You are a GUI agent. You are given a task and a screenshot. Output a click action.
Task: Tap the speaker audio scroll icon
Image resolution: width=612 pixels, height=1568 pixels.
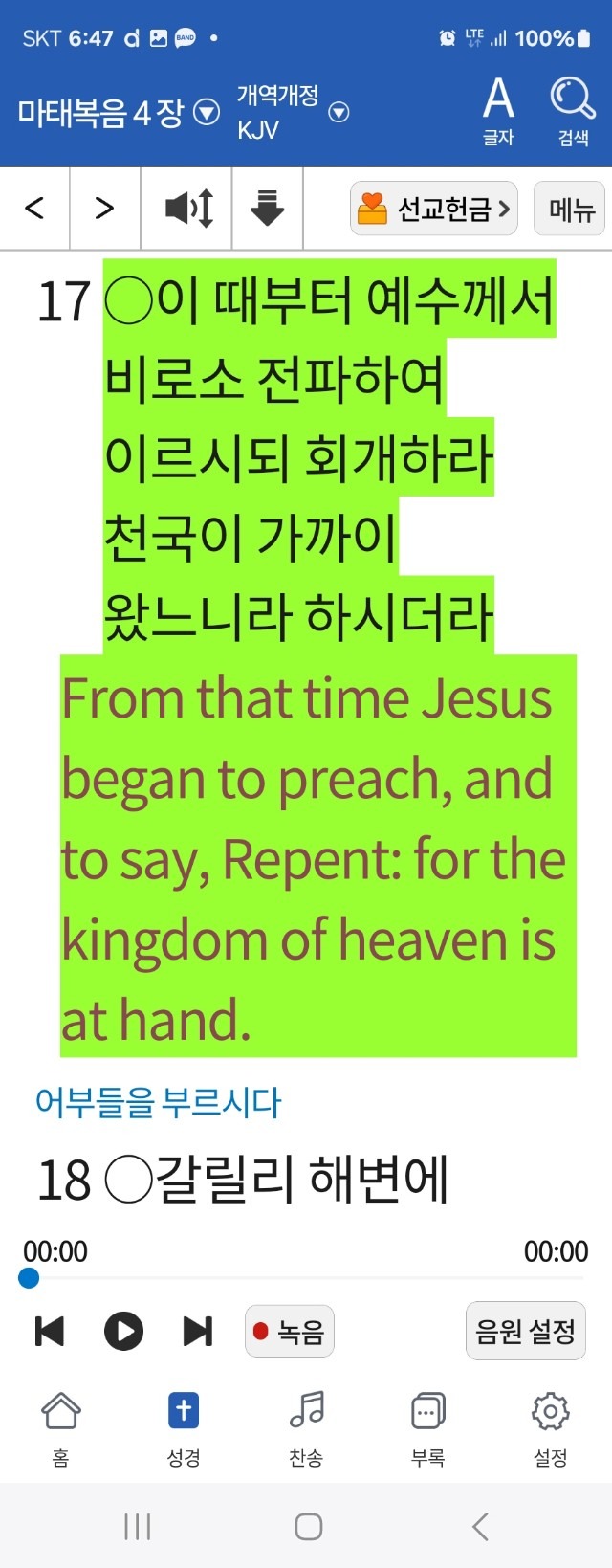(x=188, y=208)
